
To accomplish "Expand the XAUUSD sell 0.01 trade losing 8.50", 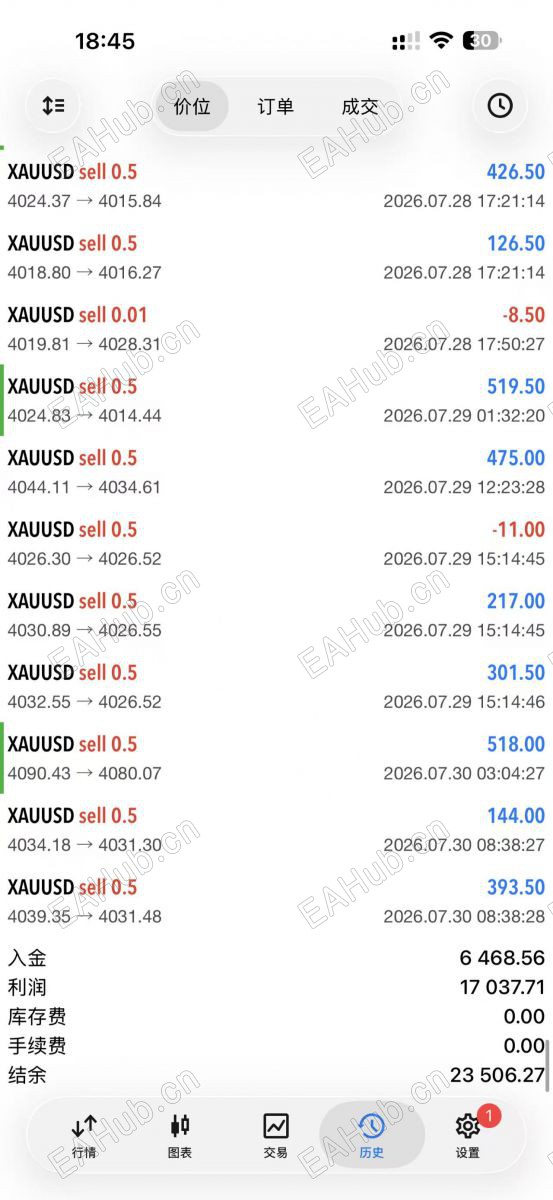I will click(x=276, y=329).
